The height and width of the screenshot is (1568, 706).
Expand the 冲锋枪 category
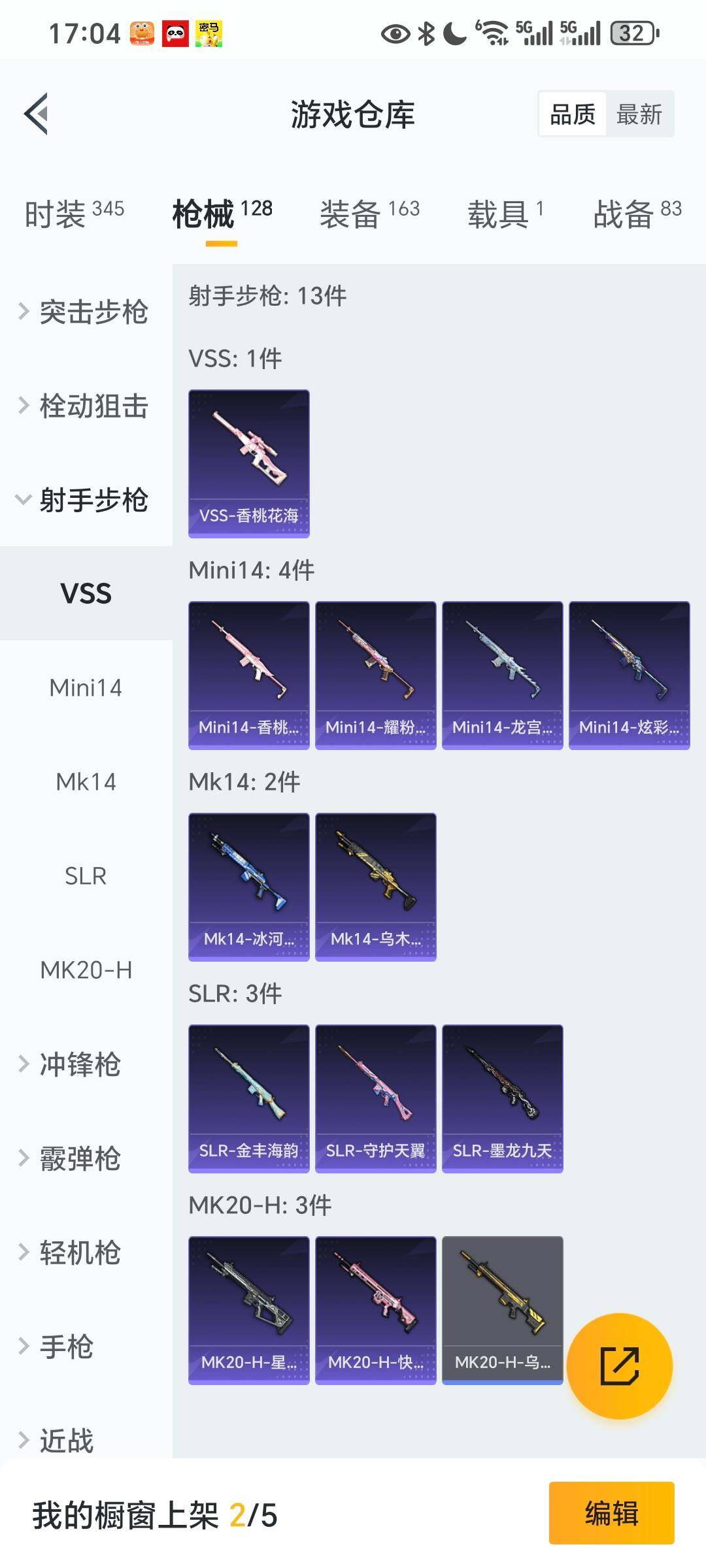point(78,1064)
